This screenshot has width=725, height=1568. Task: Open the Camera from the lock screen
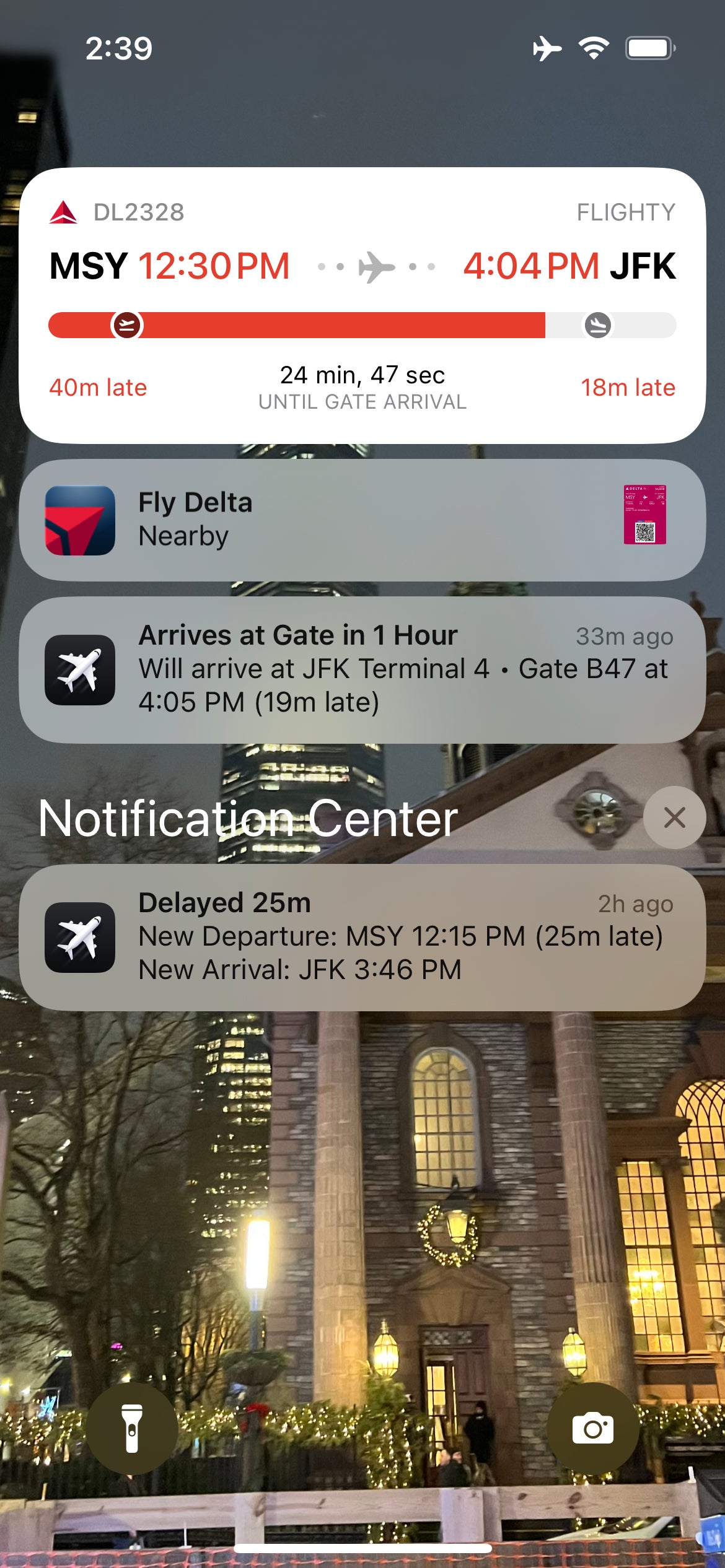592,1428
